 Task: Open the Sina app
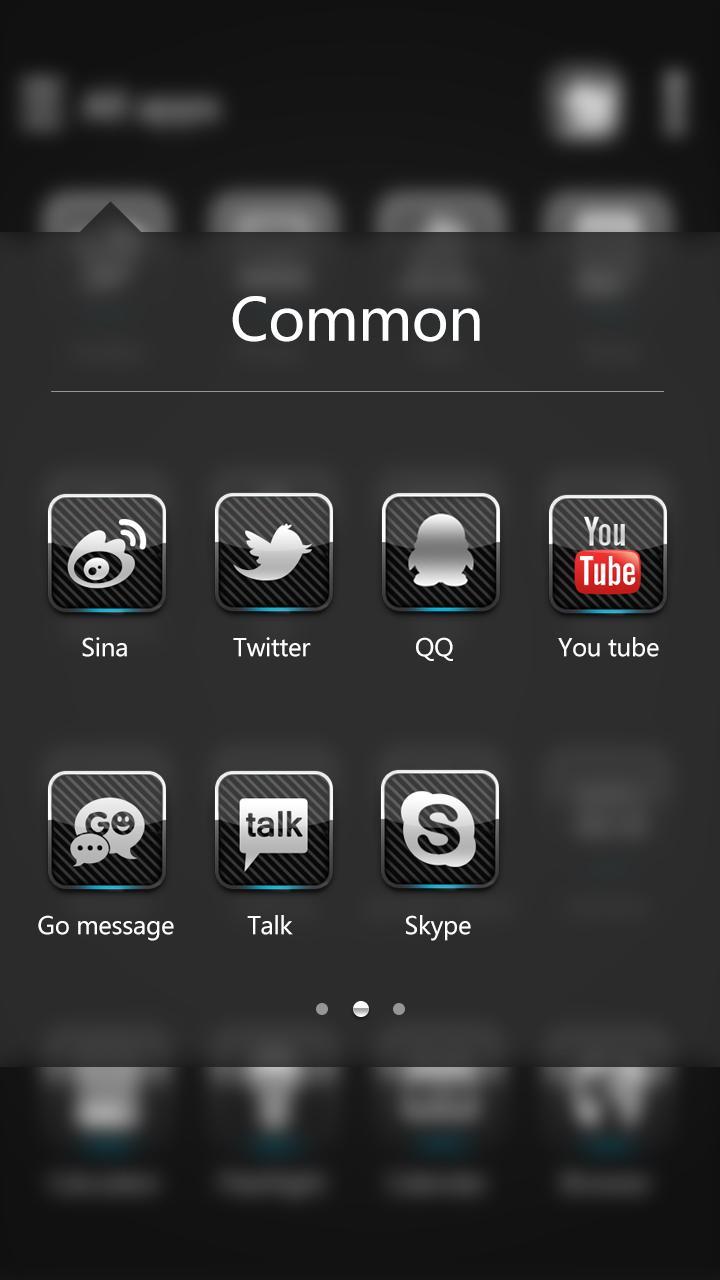tap(107, 554)
